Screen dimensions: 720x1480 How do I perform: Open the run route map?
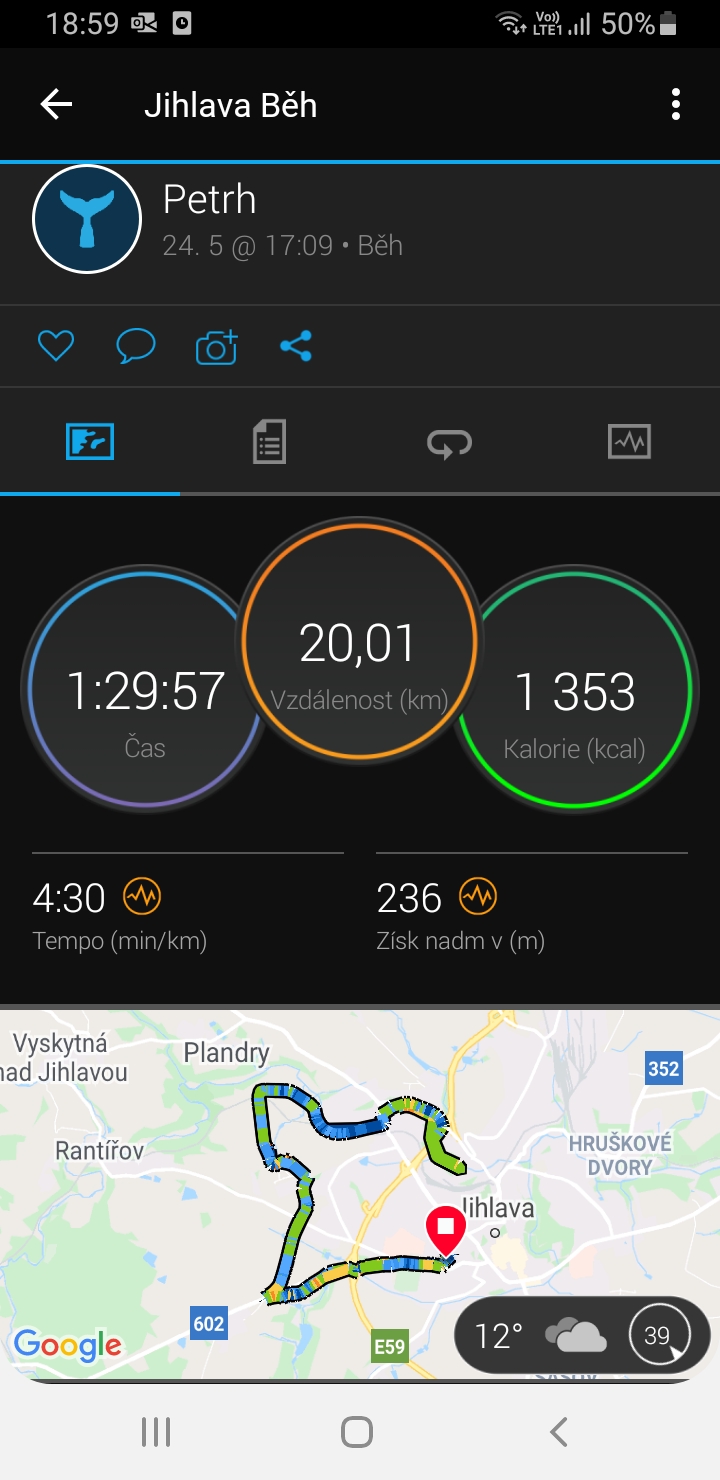[x=360, y=1195]
